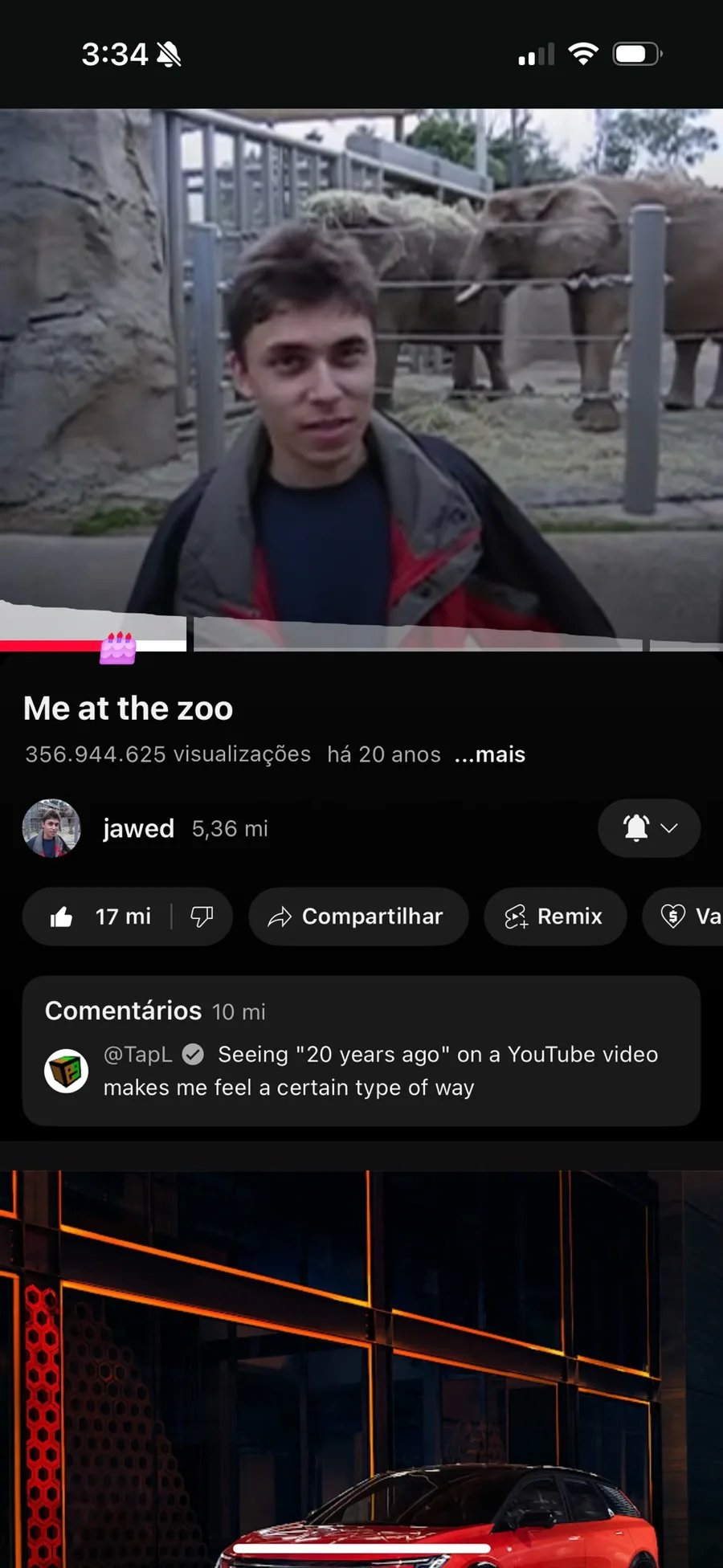Expand the description with ...mais

point(489,754)
